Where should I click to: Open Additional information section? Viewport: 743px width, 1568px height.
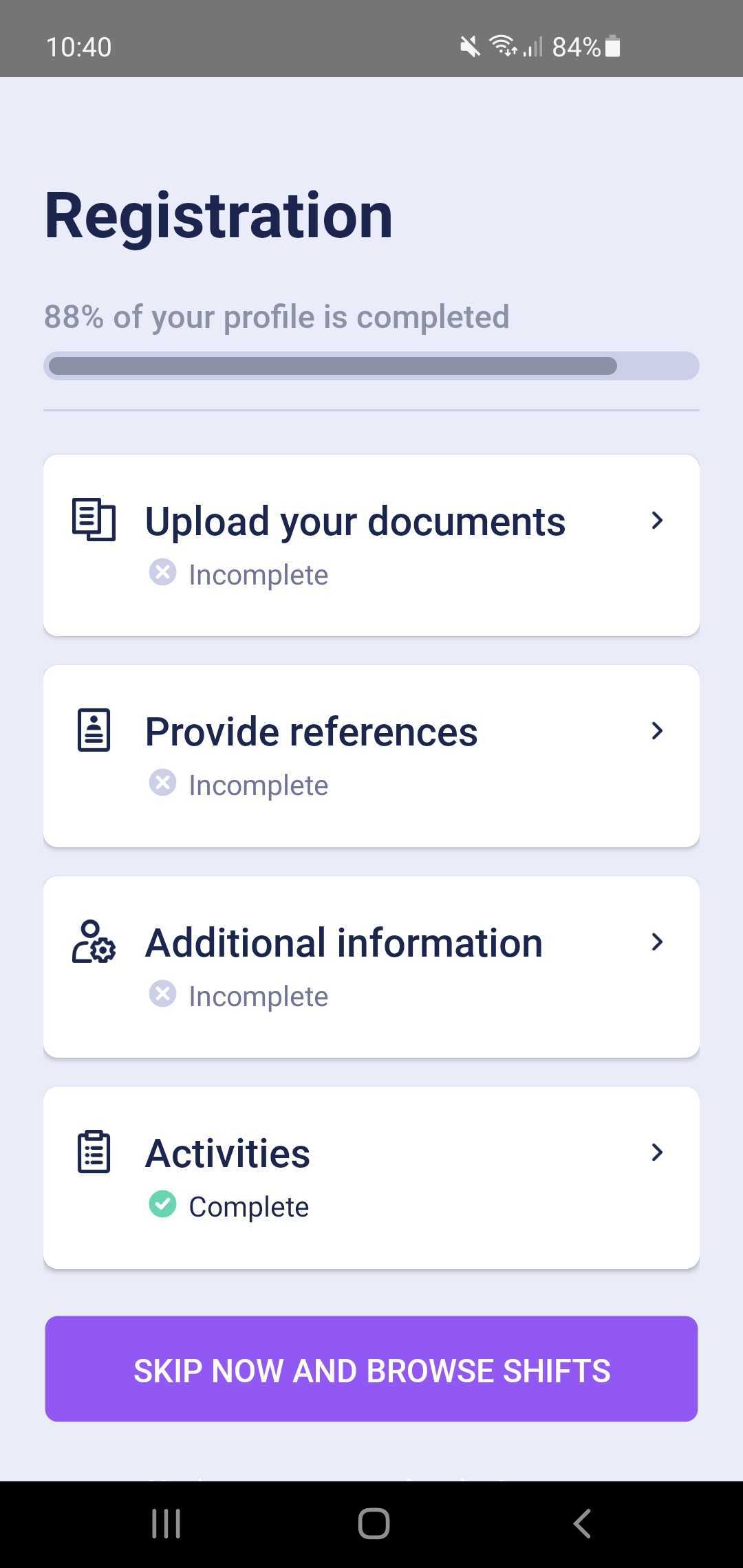click(x=371, y=967)
